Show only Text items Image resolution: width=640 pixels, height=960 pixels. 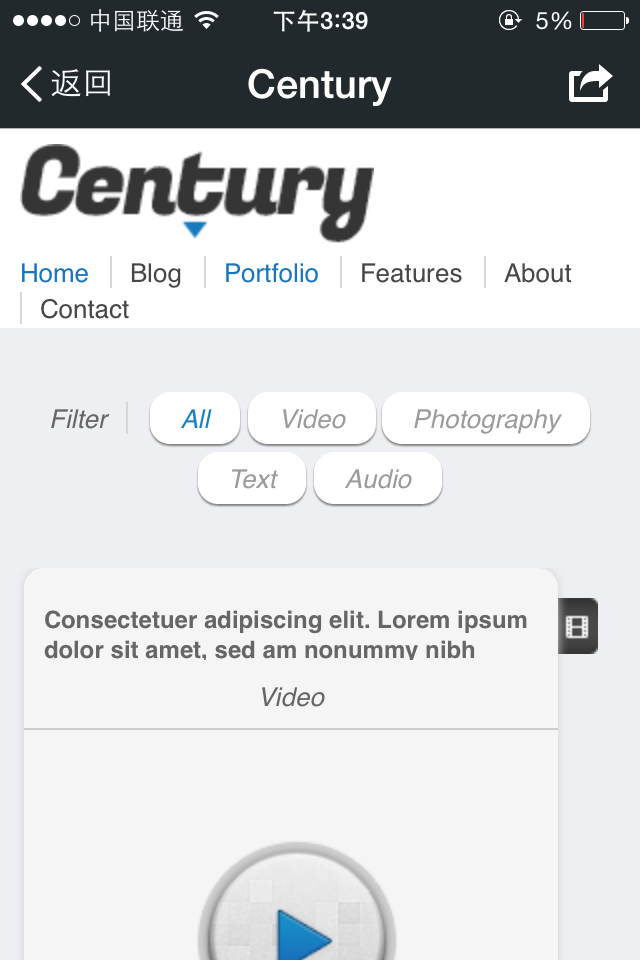[x=253, y=479]
